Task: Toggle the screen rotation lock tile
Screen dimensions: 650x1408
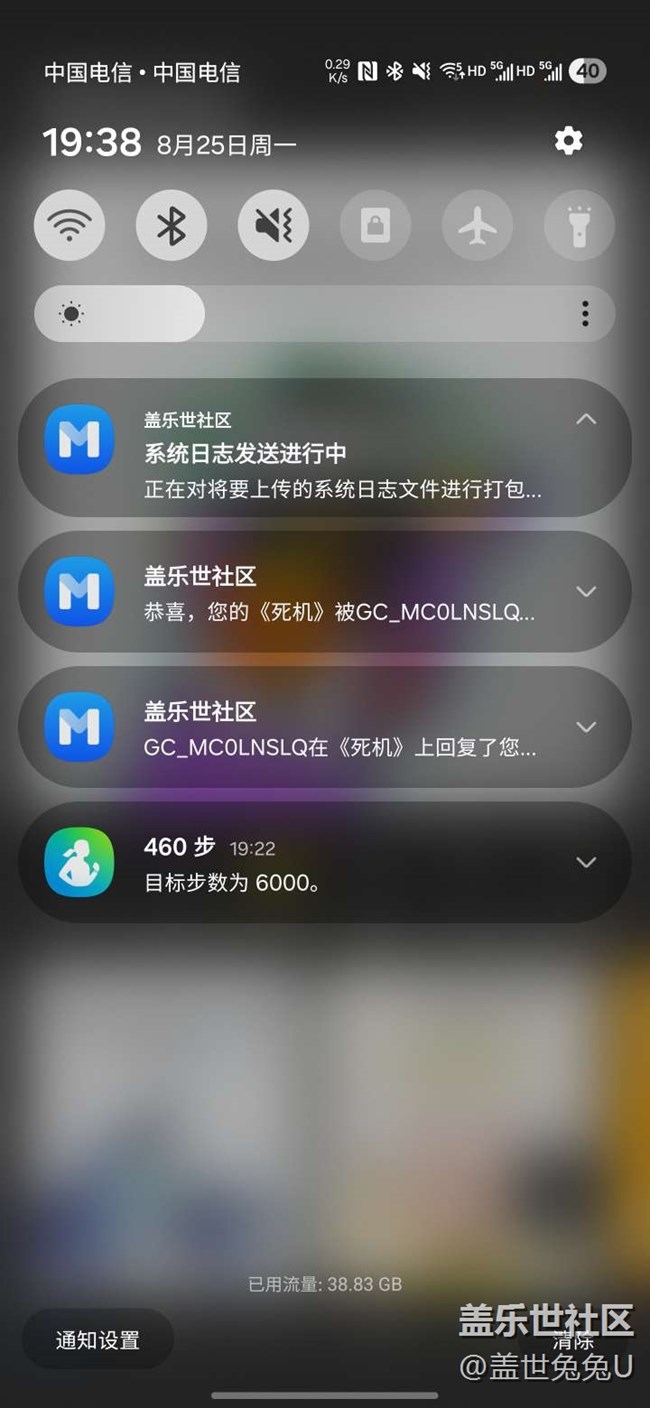Action: pyautogui.click(x=375, y=226)
